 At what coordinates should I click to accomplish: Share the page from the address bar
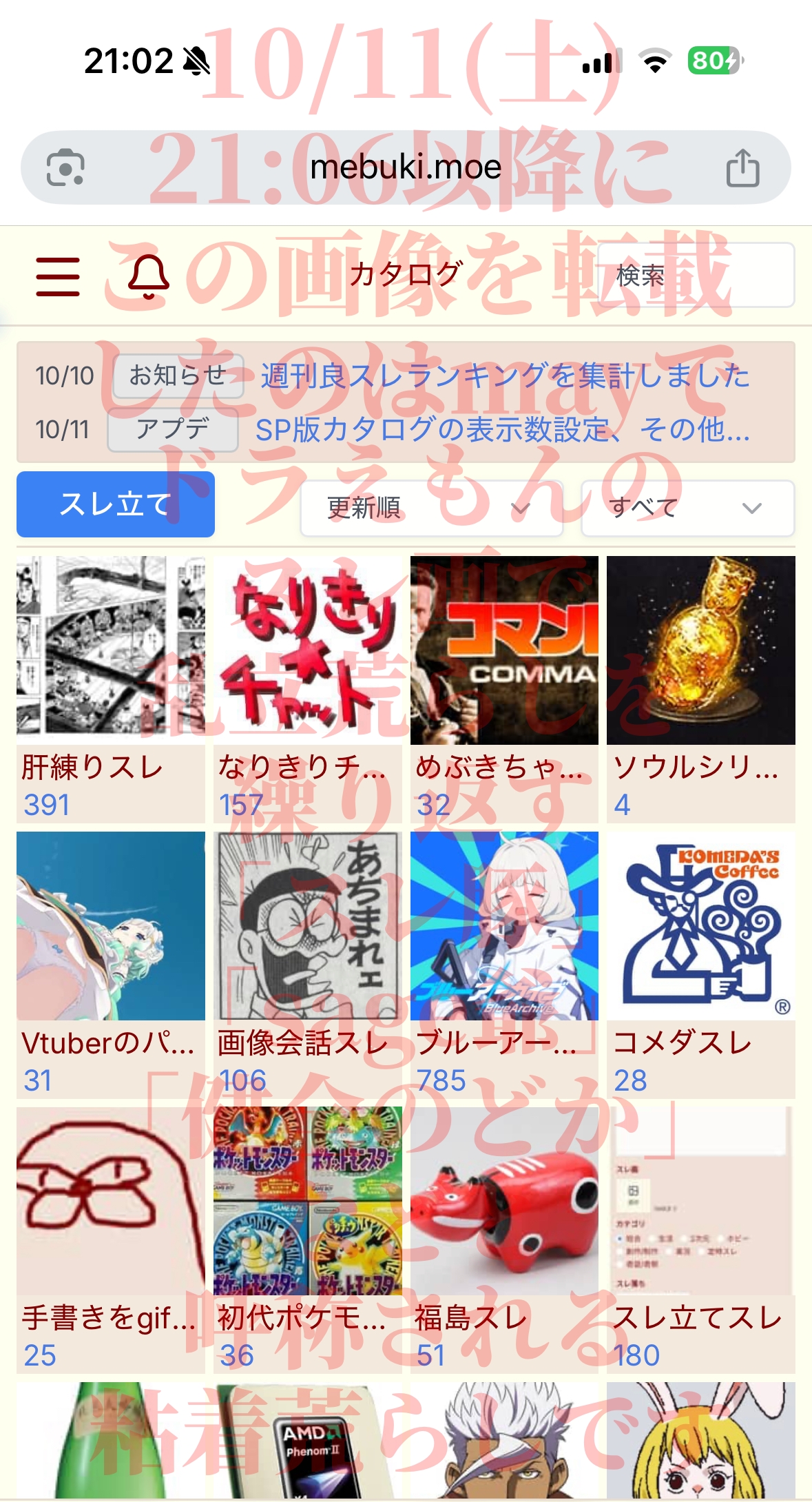(x=742, y=168)
